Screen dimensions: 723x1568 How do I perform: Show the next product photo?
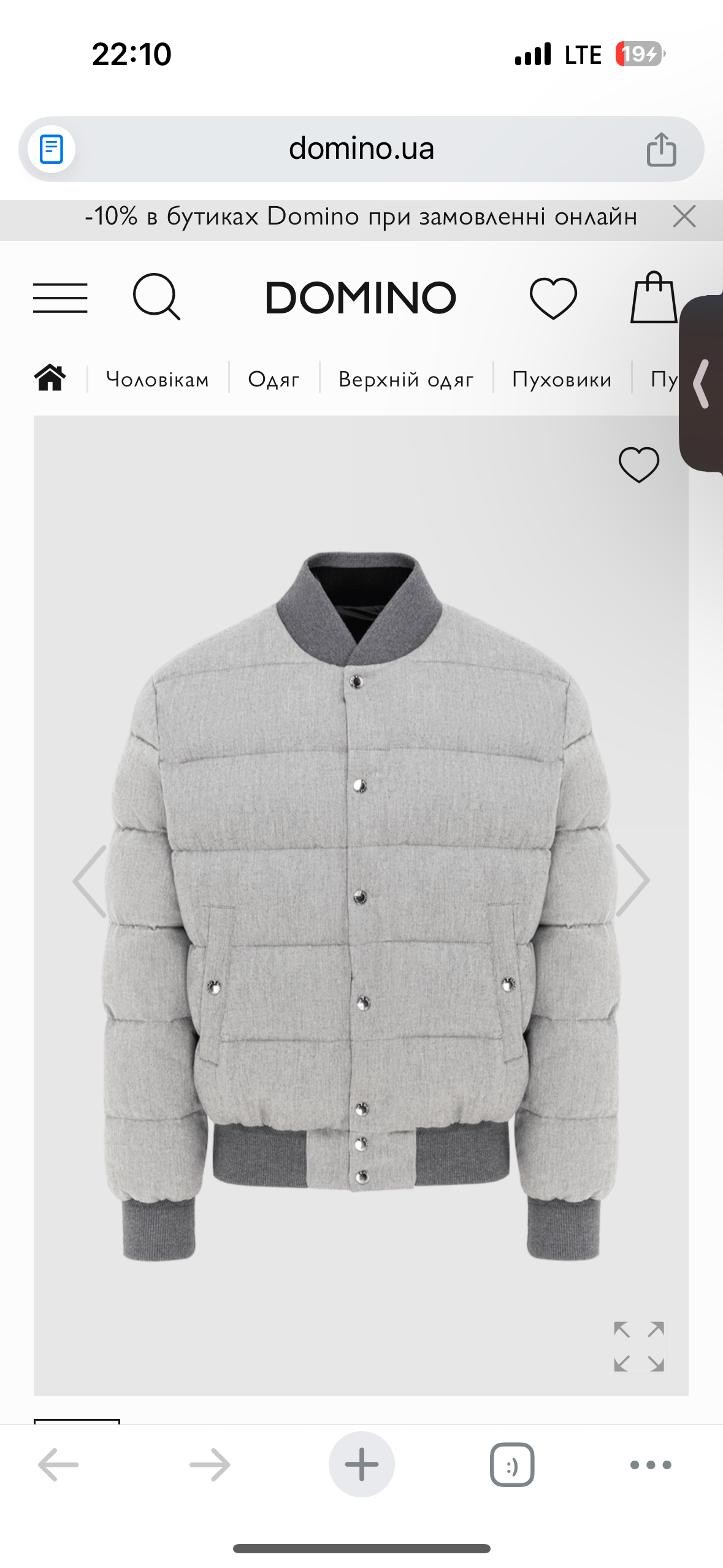[632, 880]
